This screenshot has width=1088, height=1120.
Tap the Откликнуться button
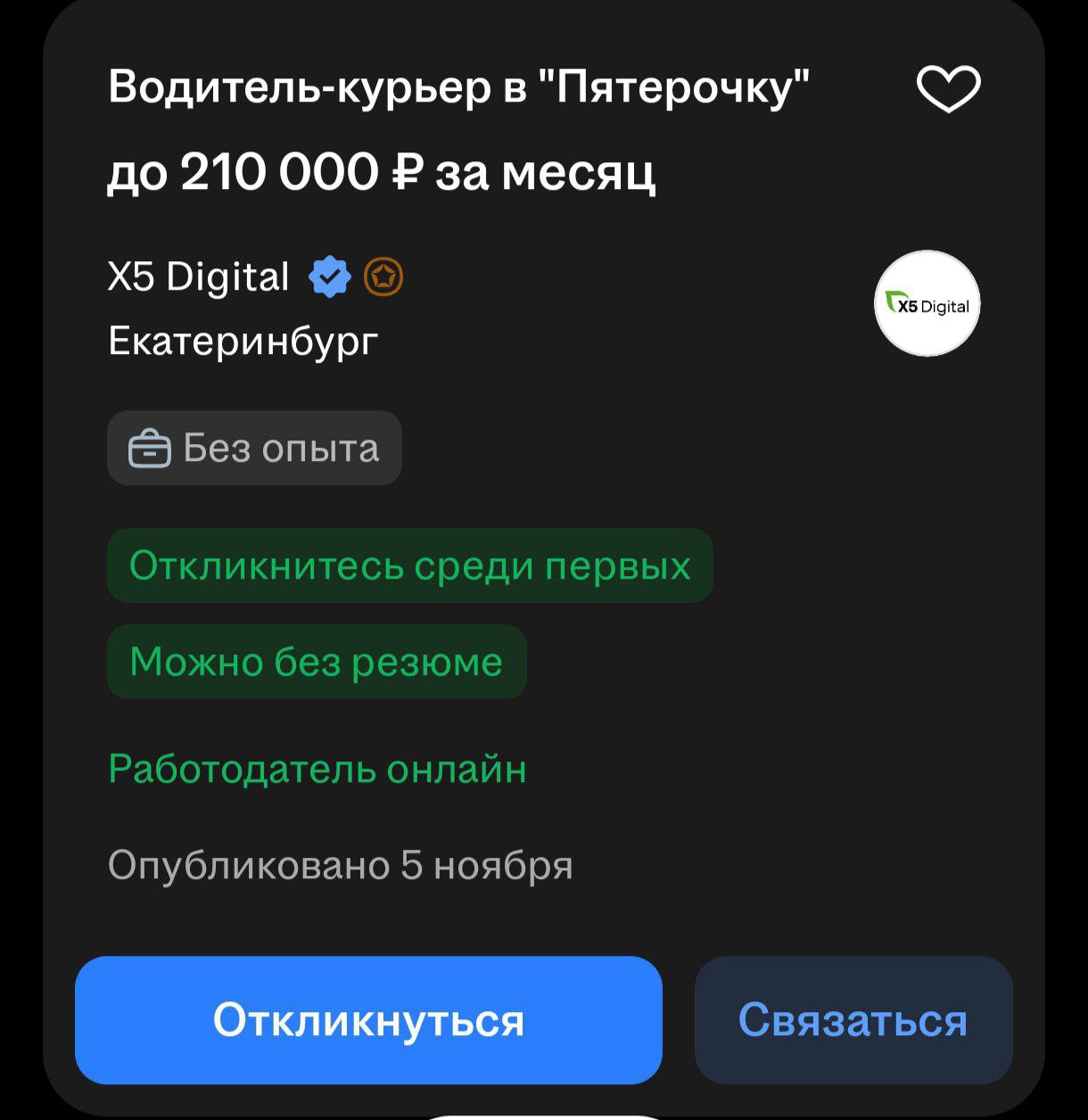pos(368,1020)
